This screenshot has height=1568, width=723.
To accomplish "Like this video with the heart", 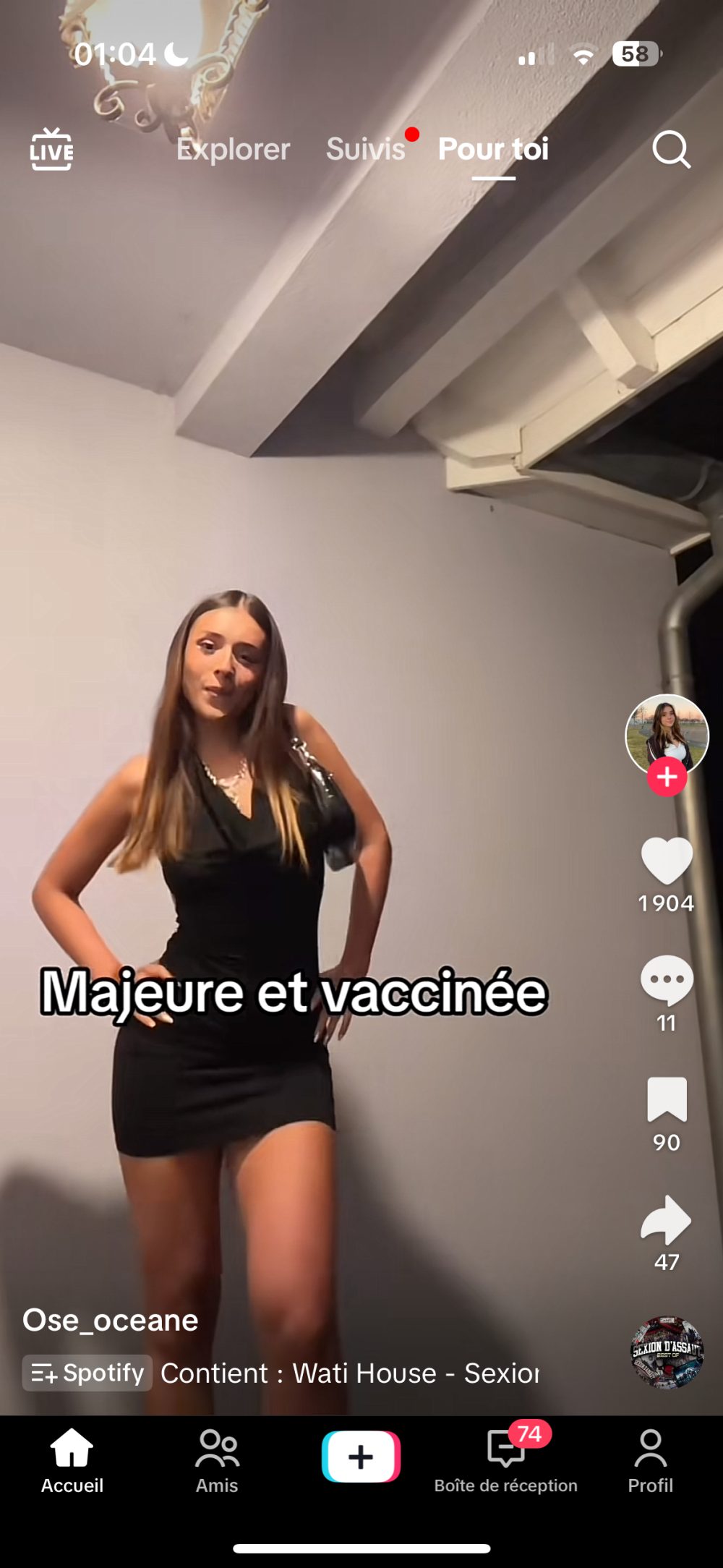I will (x=667, y=861).
